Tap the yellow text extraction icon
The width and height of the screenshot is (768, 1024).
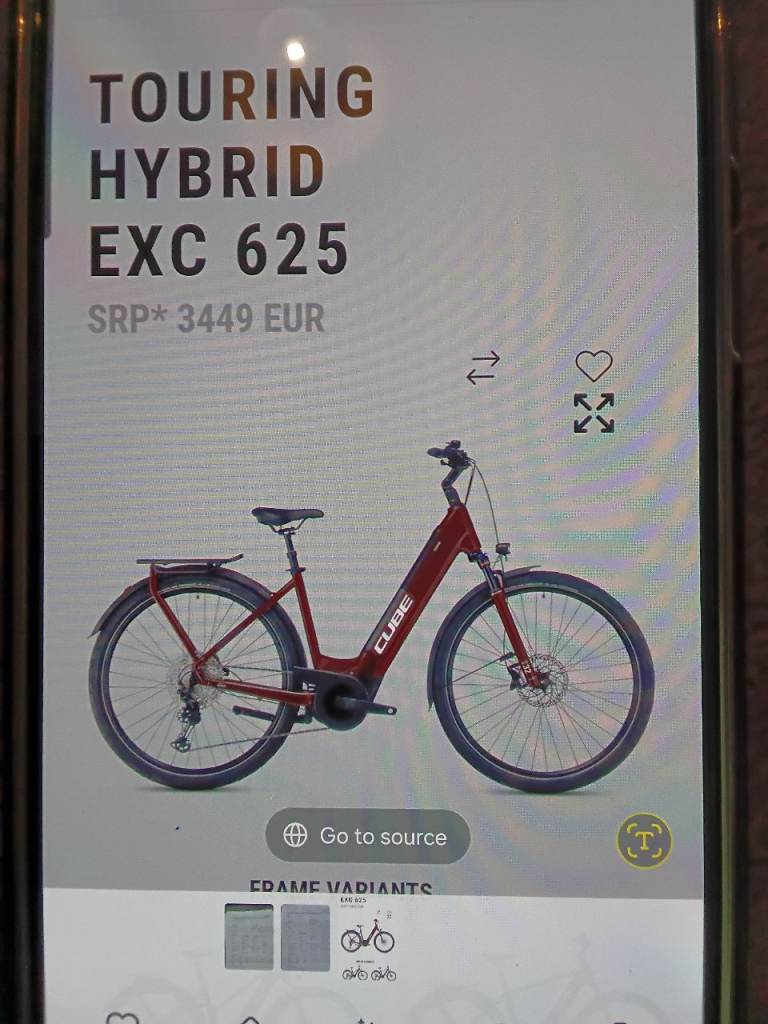644,840
